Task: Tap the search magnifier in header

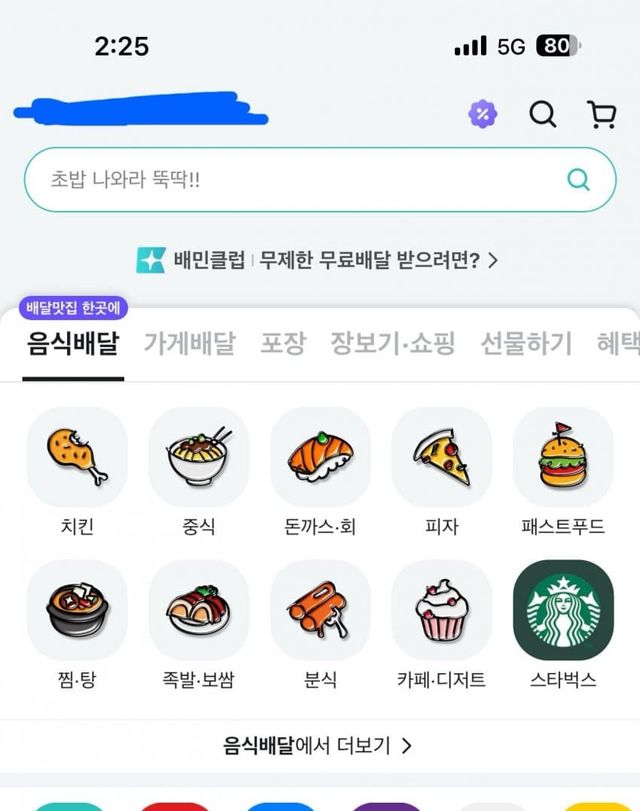Action: 543,114
